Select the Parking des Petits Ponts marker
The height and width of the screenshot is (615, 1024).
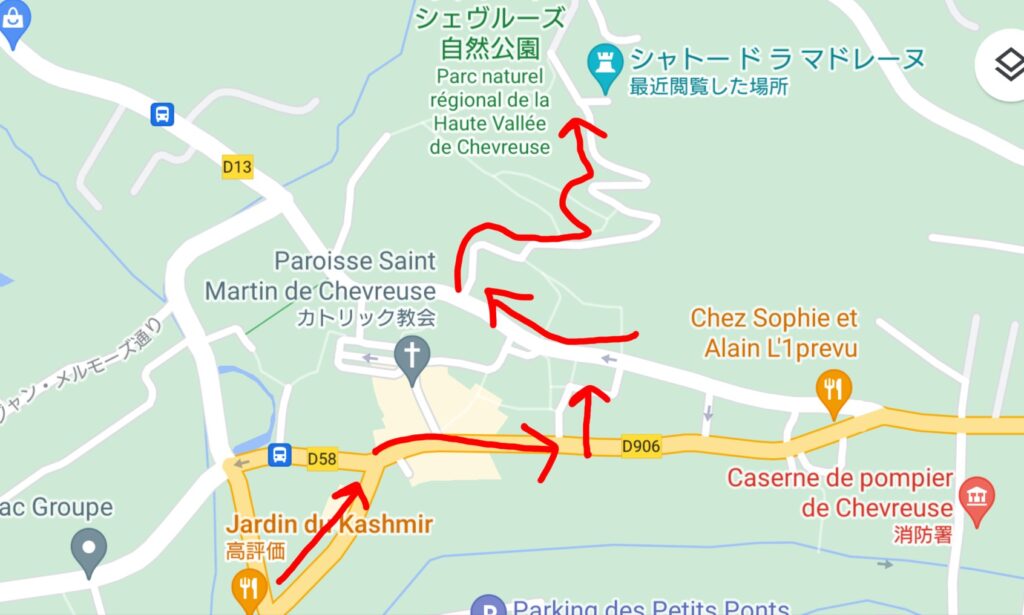pos(487,607)
